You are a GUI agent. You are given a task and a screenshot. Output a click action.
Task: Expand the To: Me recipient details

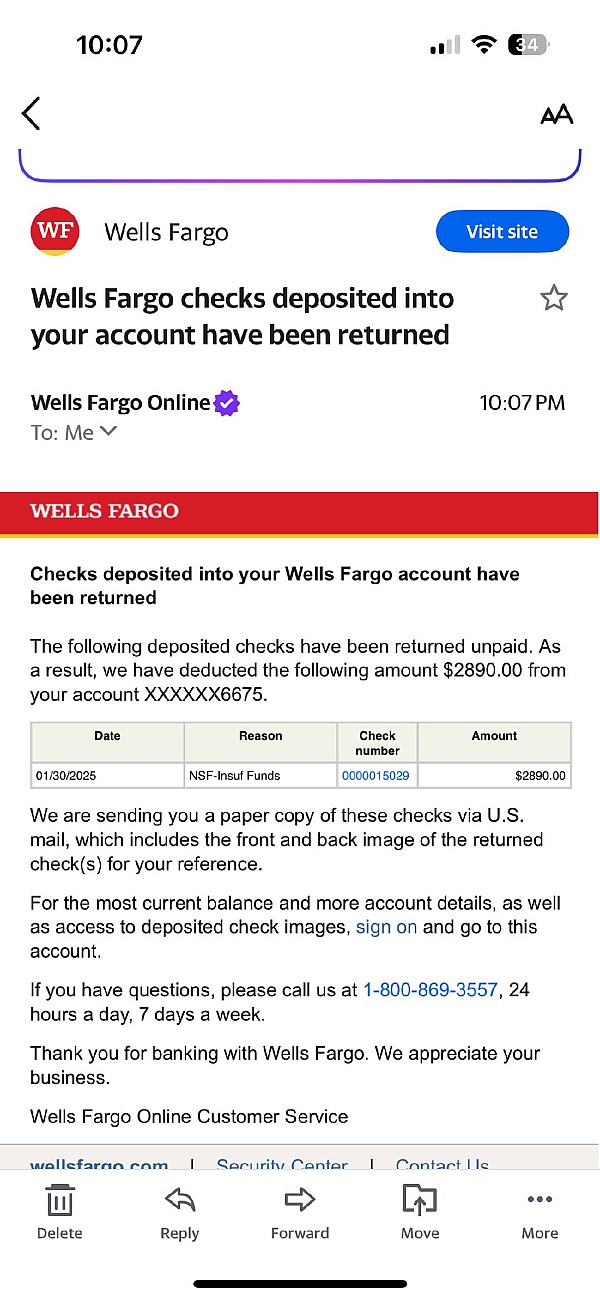coord(74,433)
